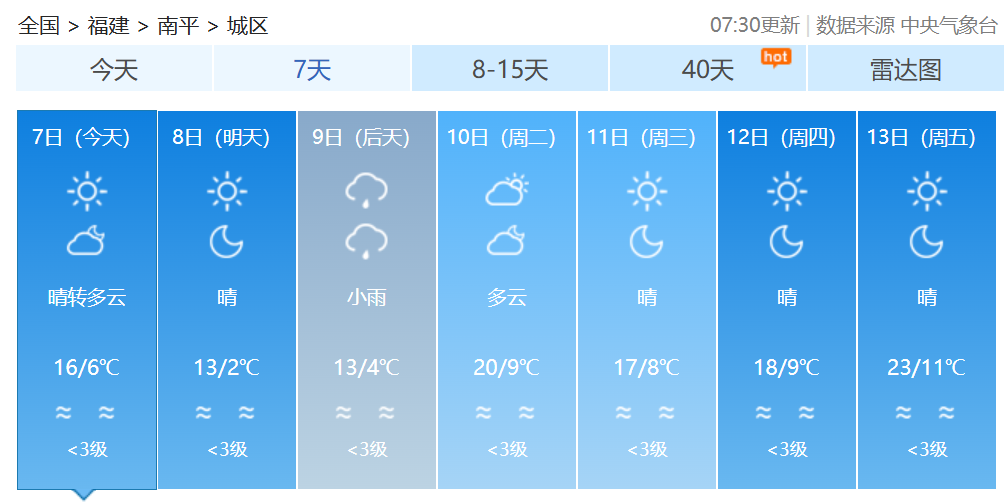1008x504 pixels.
Task: Tap the 10日（周二） 多云 card
Action: [x=507, y=300]
